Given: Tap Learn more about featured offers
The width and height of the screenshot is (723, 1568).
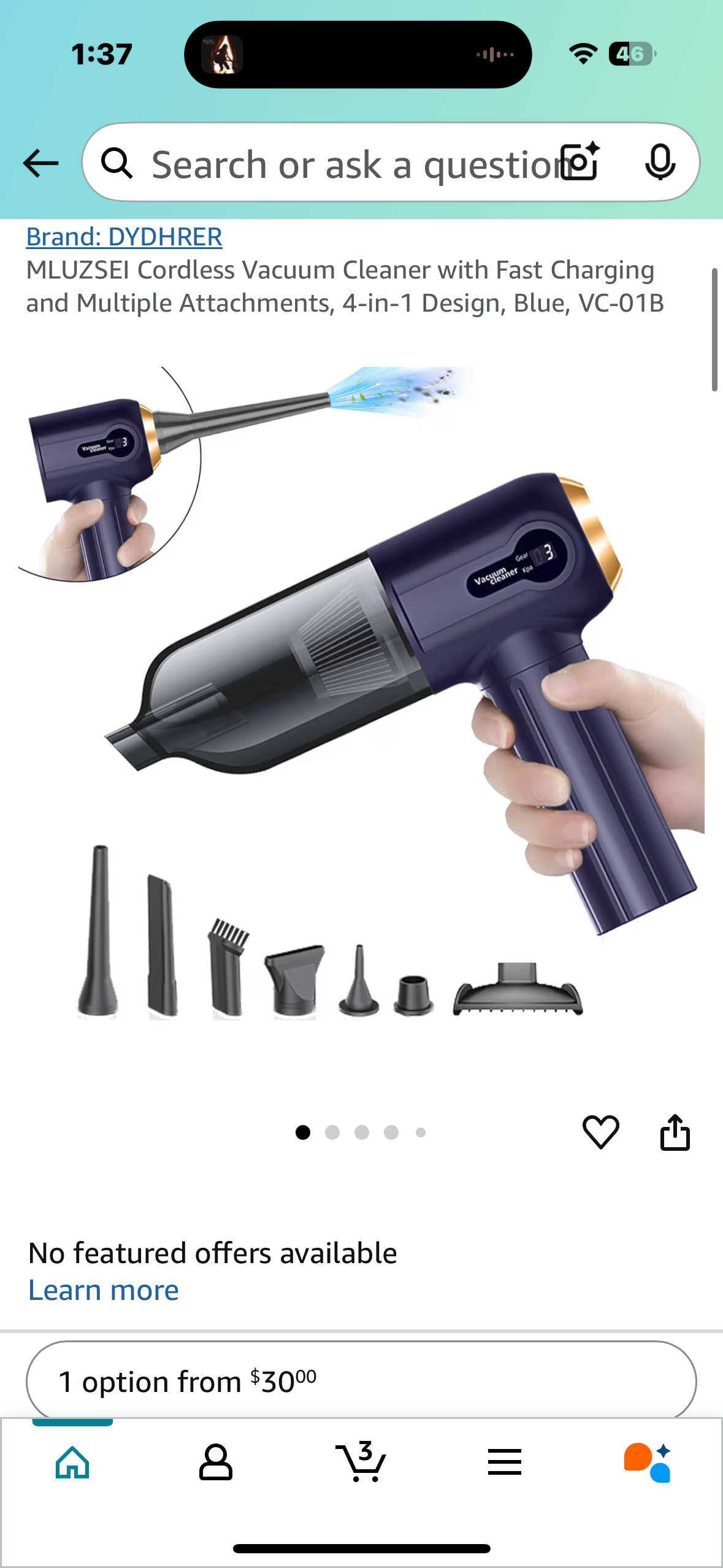Looking at the screenshot, I should [104, 1290].
